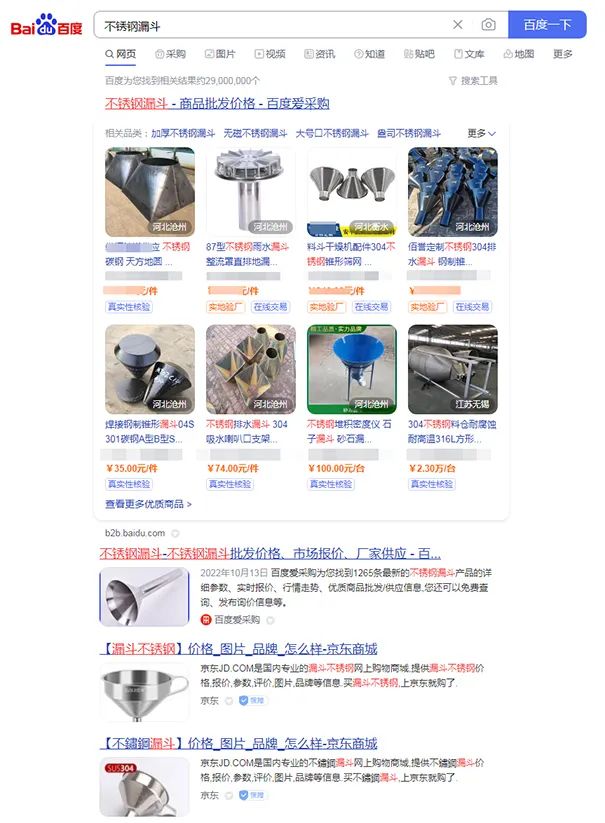Filter by 大号口不锈钢漏斗
This screenshot has height=823, width=605.
pos(332,133)
